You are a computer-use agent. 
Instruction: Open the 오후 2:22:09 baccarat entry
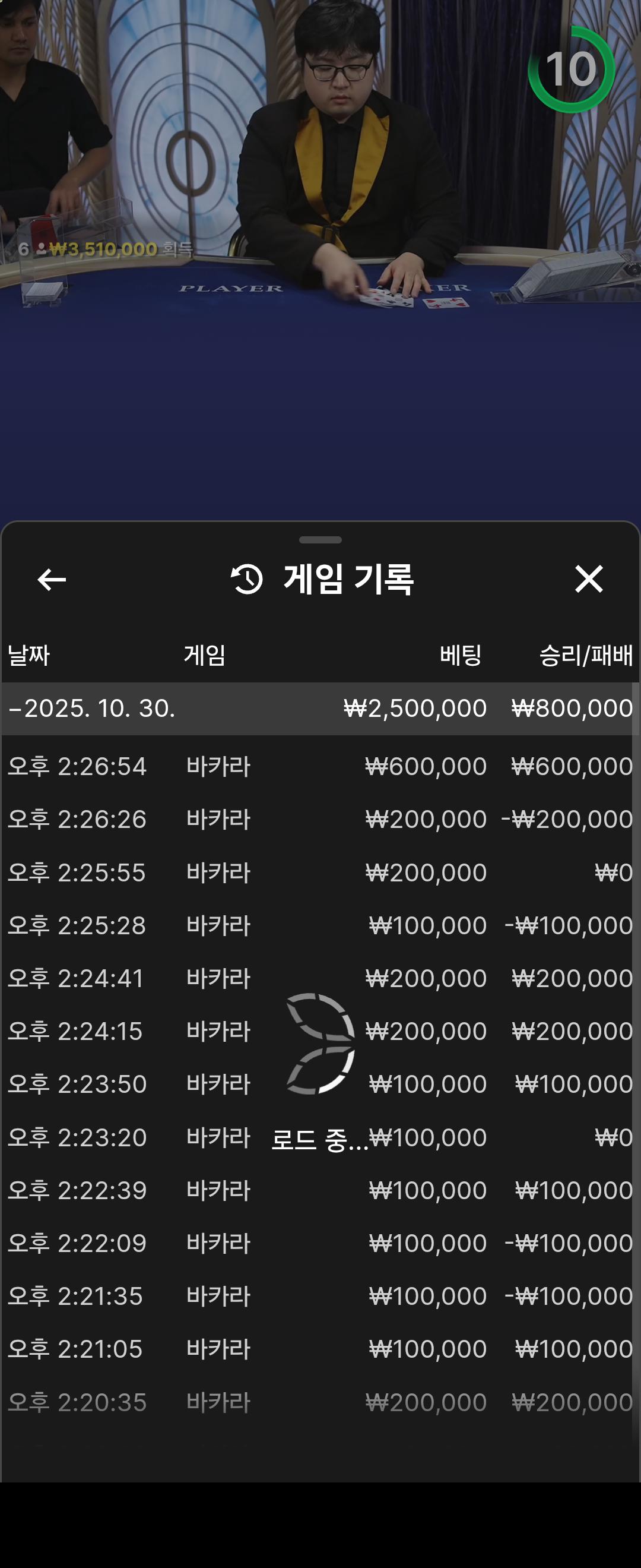click(320, 1244)
